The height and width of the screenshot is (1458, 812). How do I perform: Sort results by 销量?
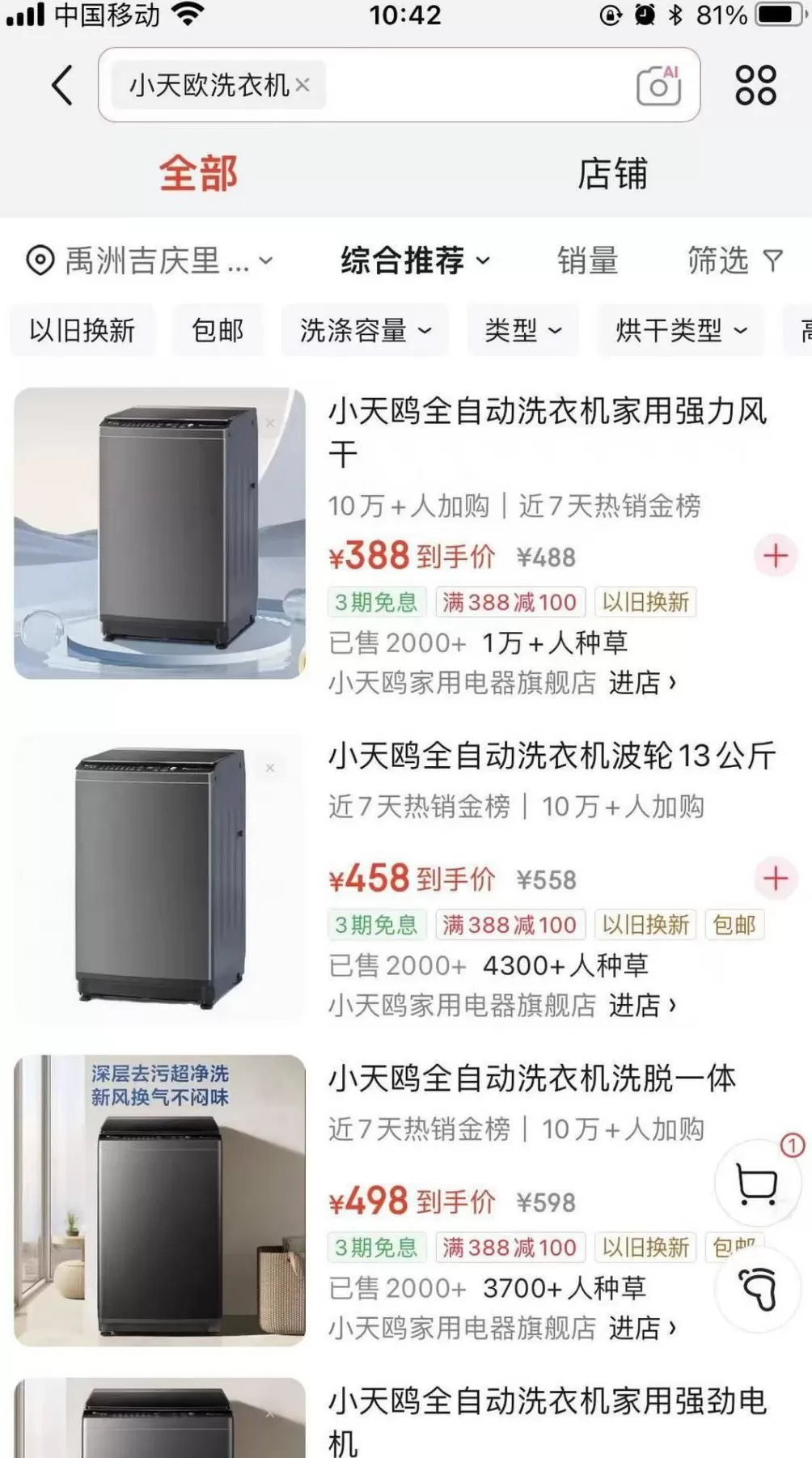tap(588, 261)
